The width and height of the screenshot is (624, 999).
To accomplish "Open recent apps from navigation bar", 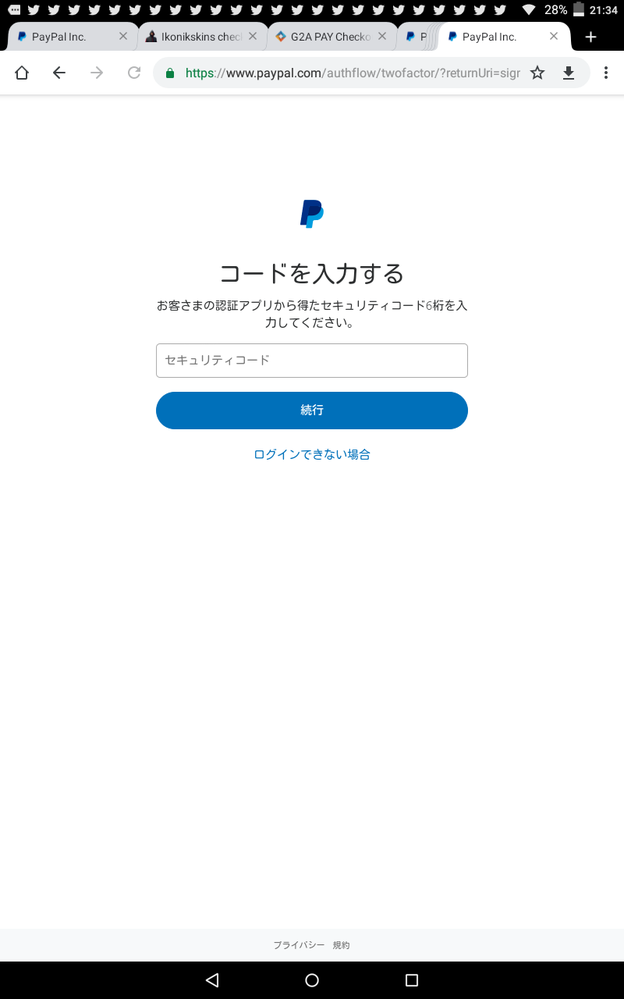I will [x=412, y=980].
